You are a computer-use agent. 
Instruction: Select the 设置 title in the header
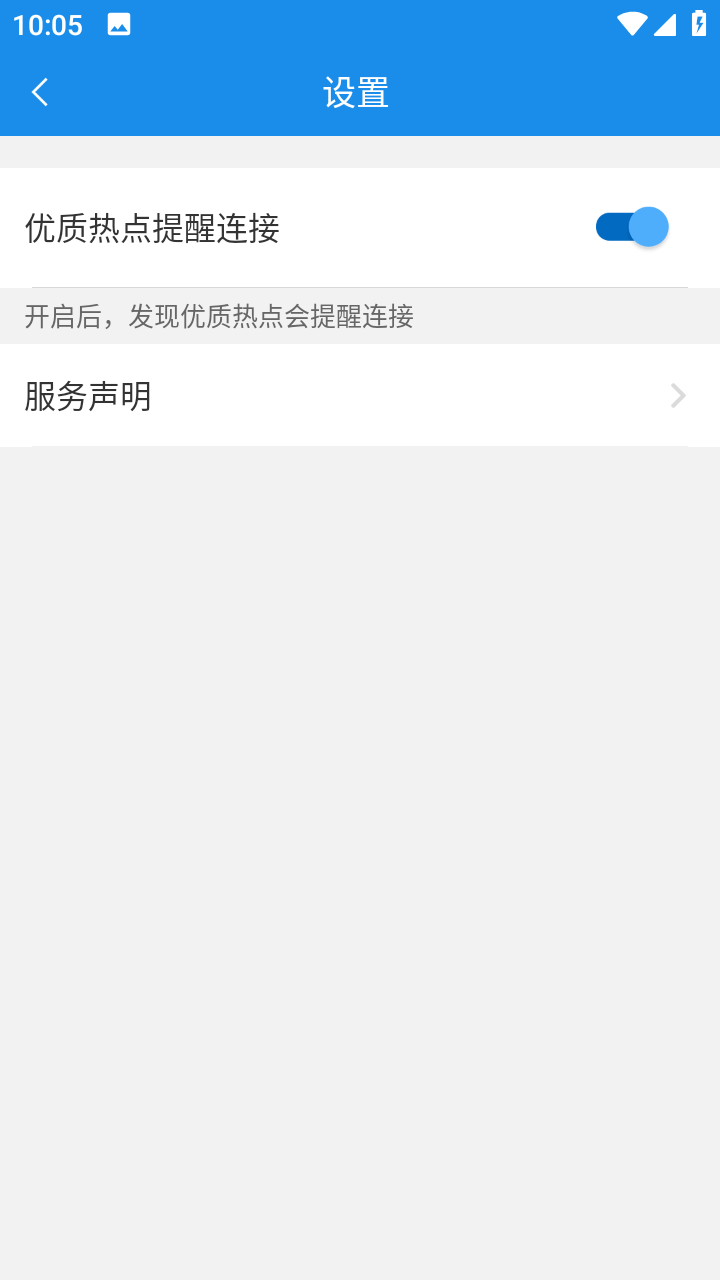(356, 91)
